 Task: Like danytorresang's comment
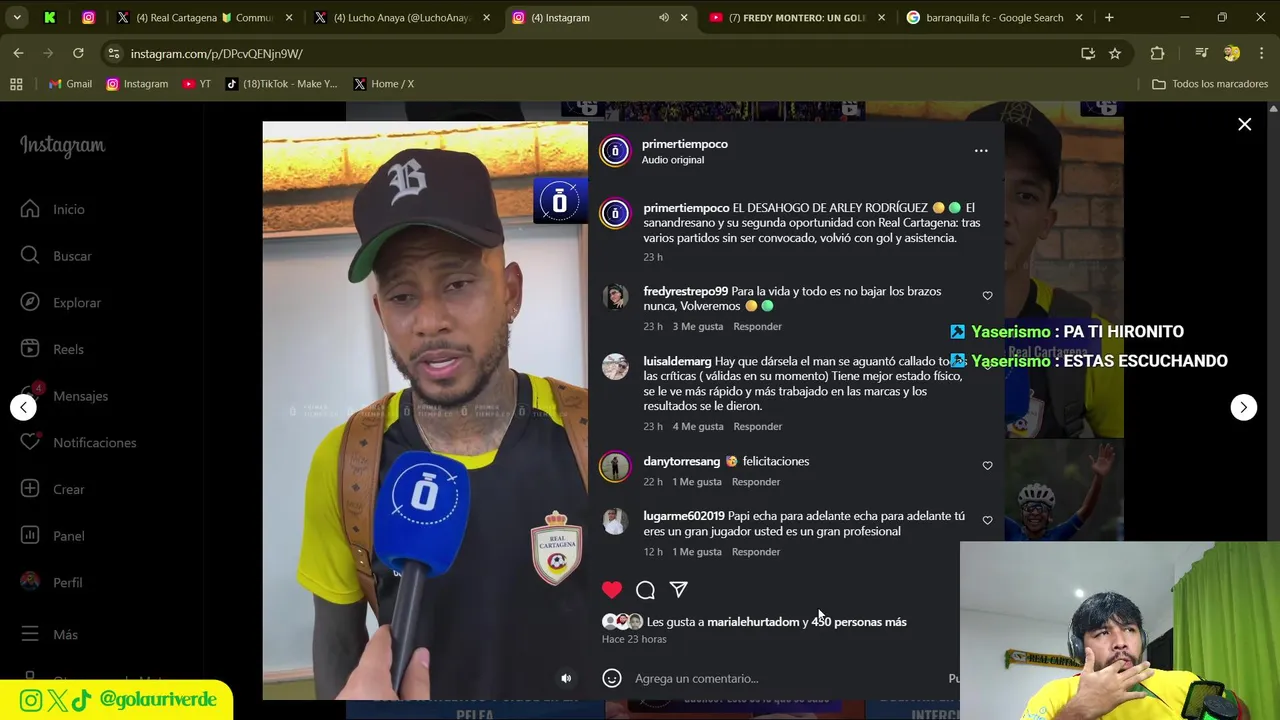[987, 465]
